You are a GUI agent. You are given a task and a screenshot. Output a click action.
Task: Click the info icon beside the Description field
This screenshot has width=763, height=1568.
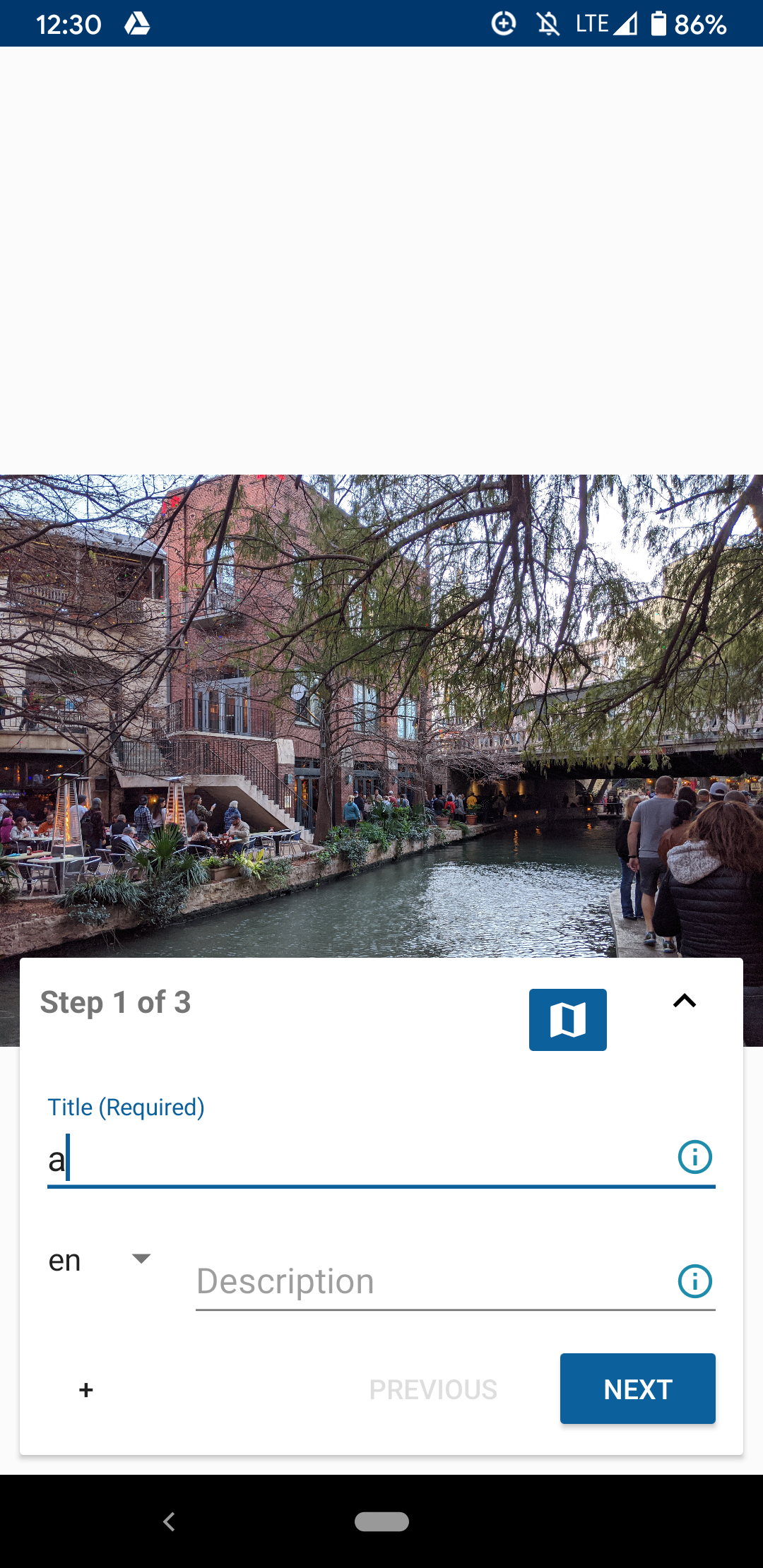pos(695,1281)
